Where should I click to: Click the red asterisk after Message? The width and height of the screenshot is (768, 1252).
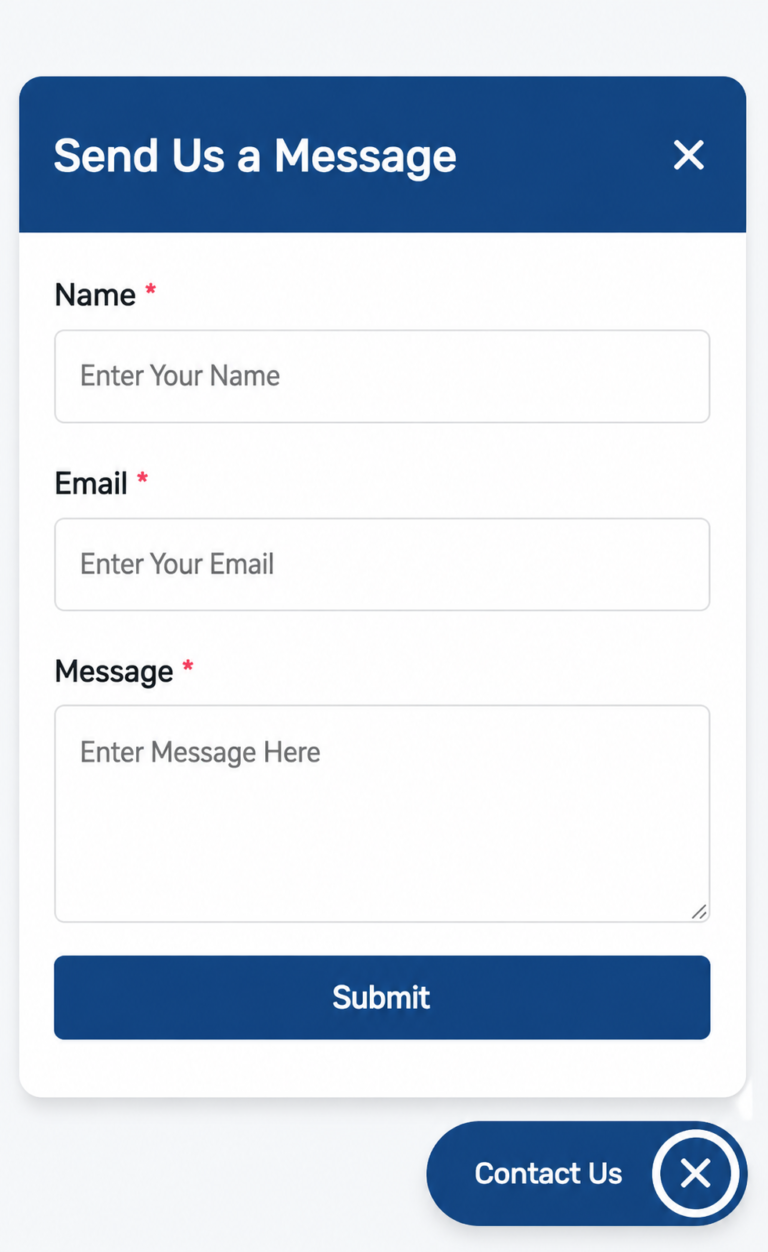click(187, 667)
